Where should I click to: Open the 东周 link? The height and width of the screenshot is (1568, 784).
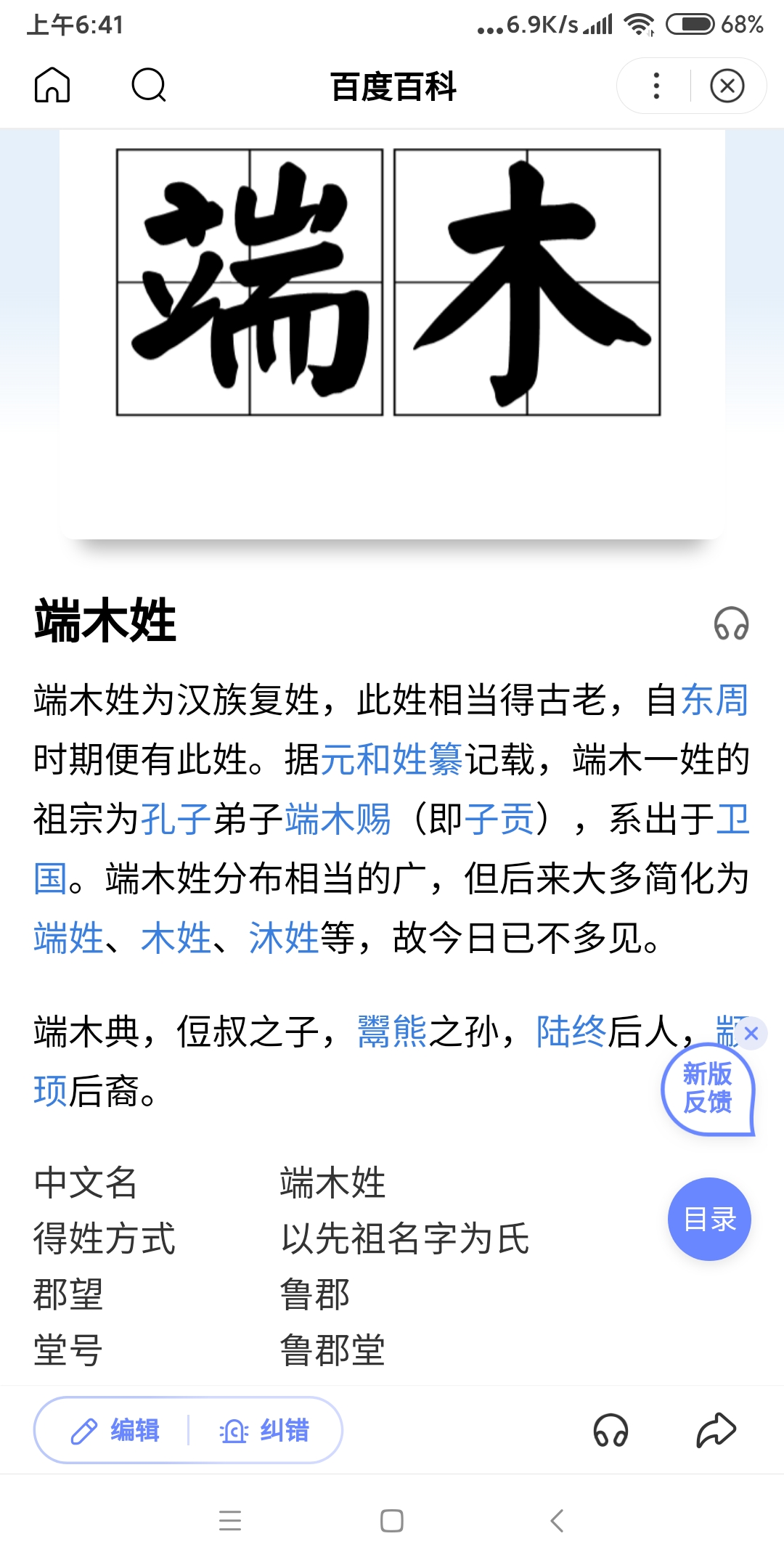[715, 701]
